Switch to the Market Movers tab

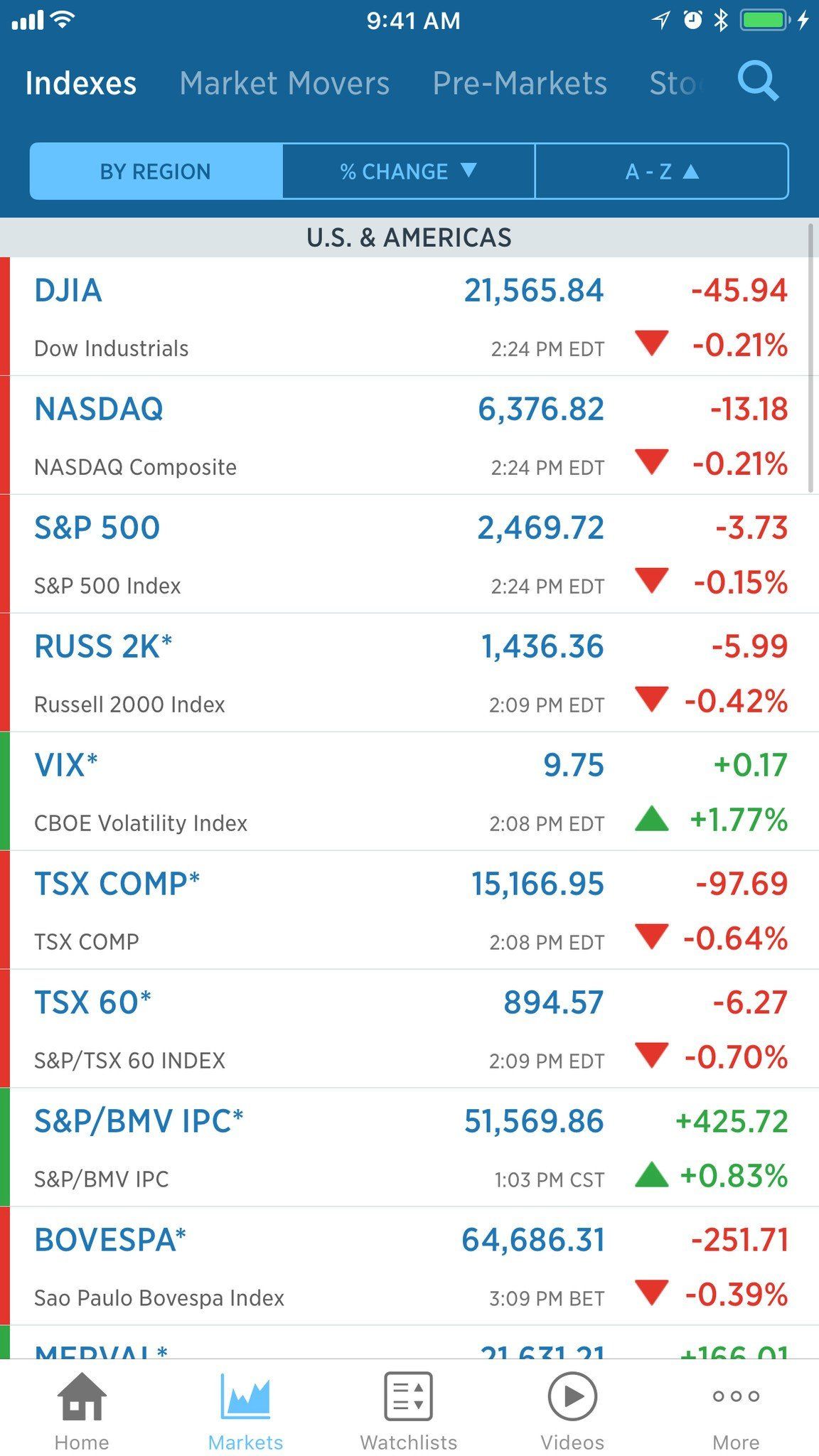click(x=285, y=82)
